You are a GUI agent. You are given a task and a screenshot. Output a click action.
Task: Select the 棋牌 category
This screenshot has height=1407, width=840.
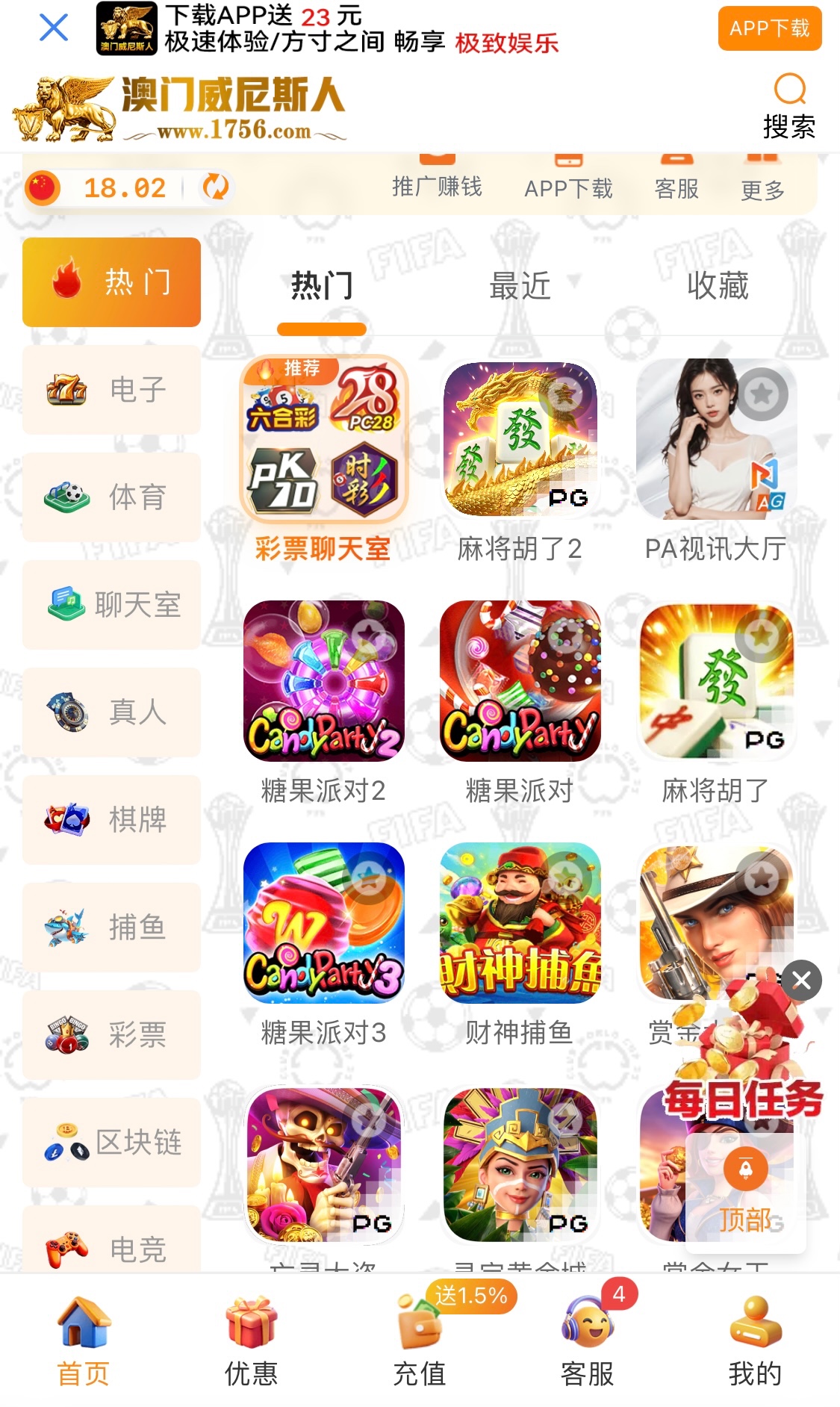coord(112,819)
